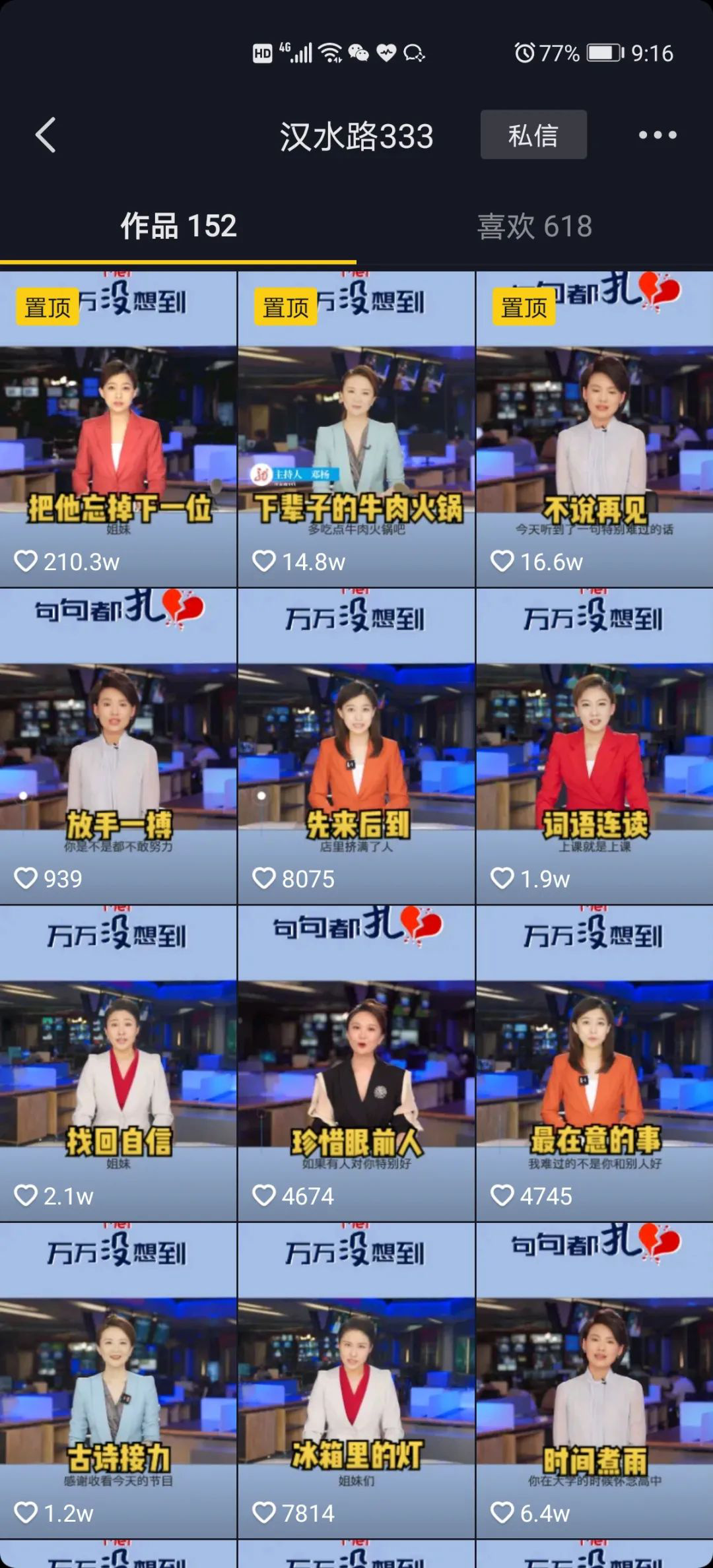
Task: Open the three-dot overflow menu
Action: coord(657,135)
